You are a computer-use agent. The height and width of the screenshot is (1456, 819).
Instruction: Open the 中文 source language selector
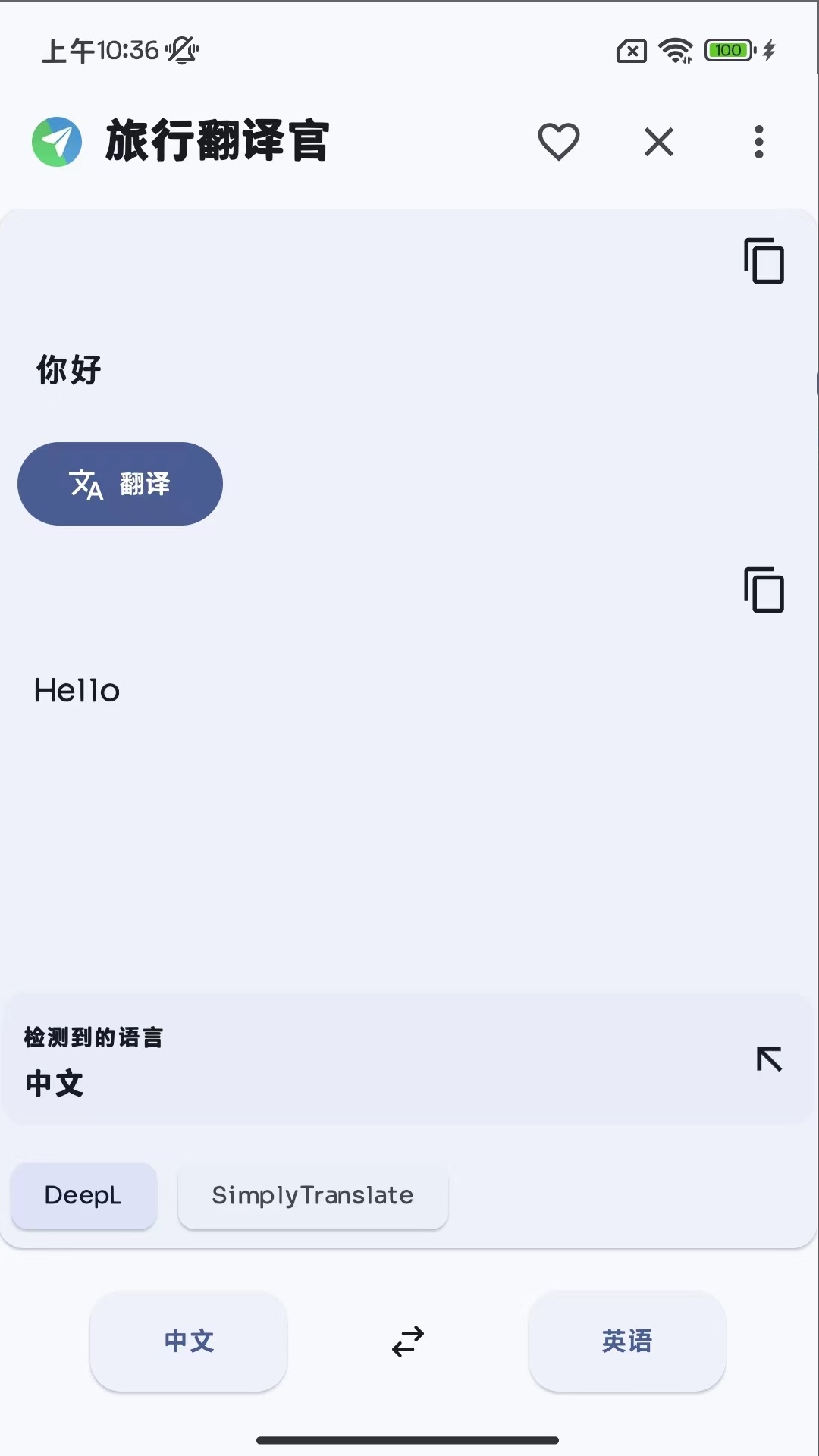189,1341
